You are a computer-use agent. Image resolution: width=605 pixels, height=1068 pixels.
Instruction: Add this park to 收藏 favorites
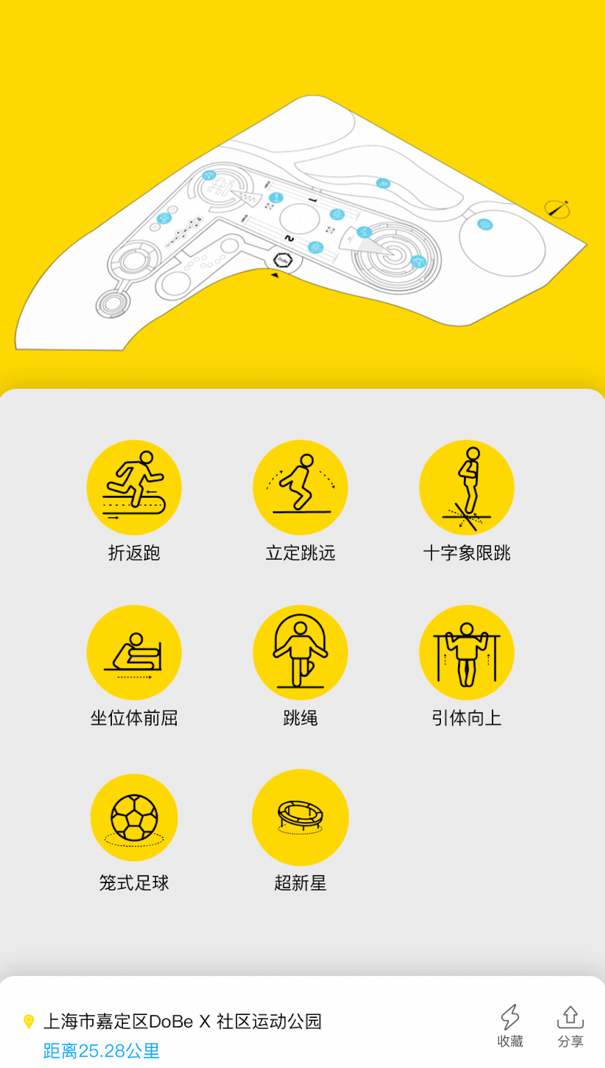[510, 1026]
